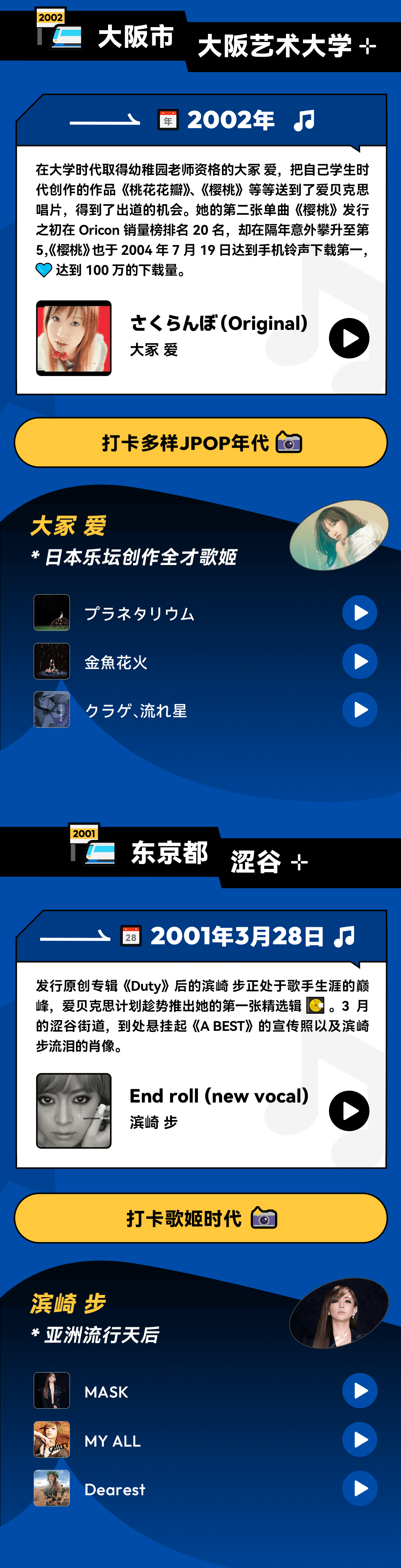Tap the 打卡多样JPOP年代 button
The width and height of the screenshot is (401, 1568).
point(201,442)
